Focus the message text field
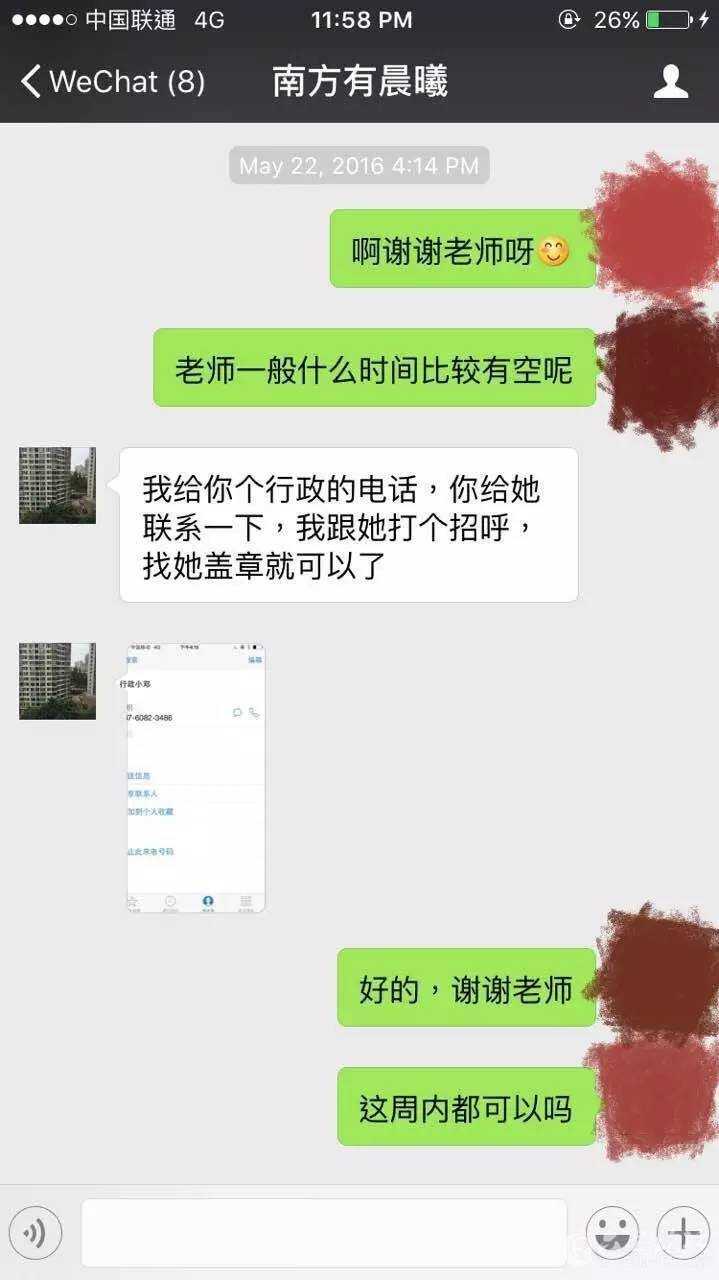The image size is (719, 1280). pyautogui.click(x=323, y=1233)
